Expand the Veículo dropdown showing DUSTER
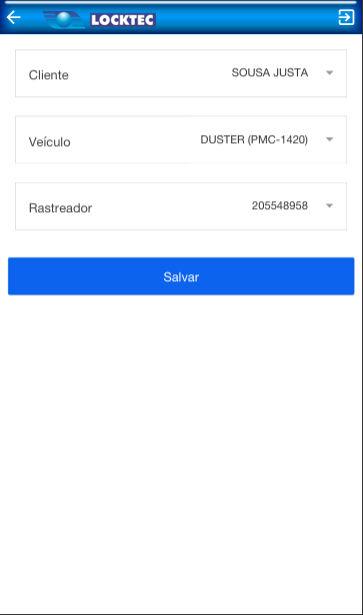The height and width of the screenshot is (615, 363). (x=181, y=140)
